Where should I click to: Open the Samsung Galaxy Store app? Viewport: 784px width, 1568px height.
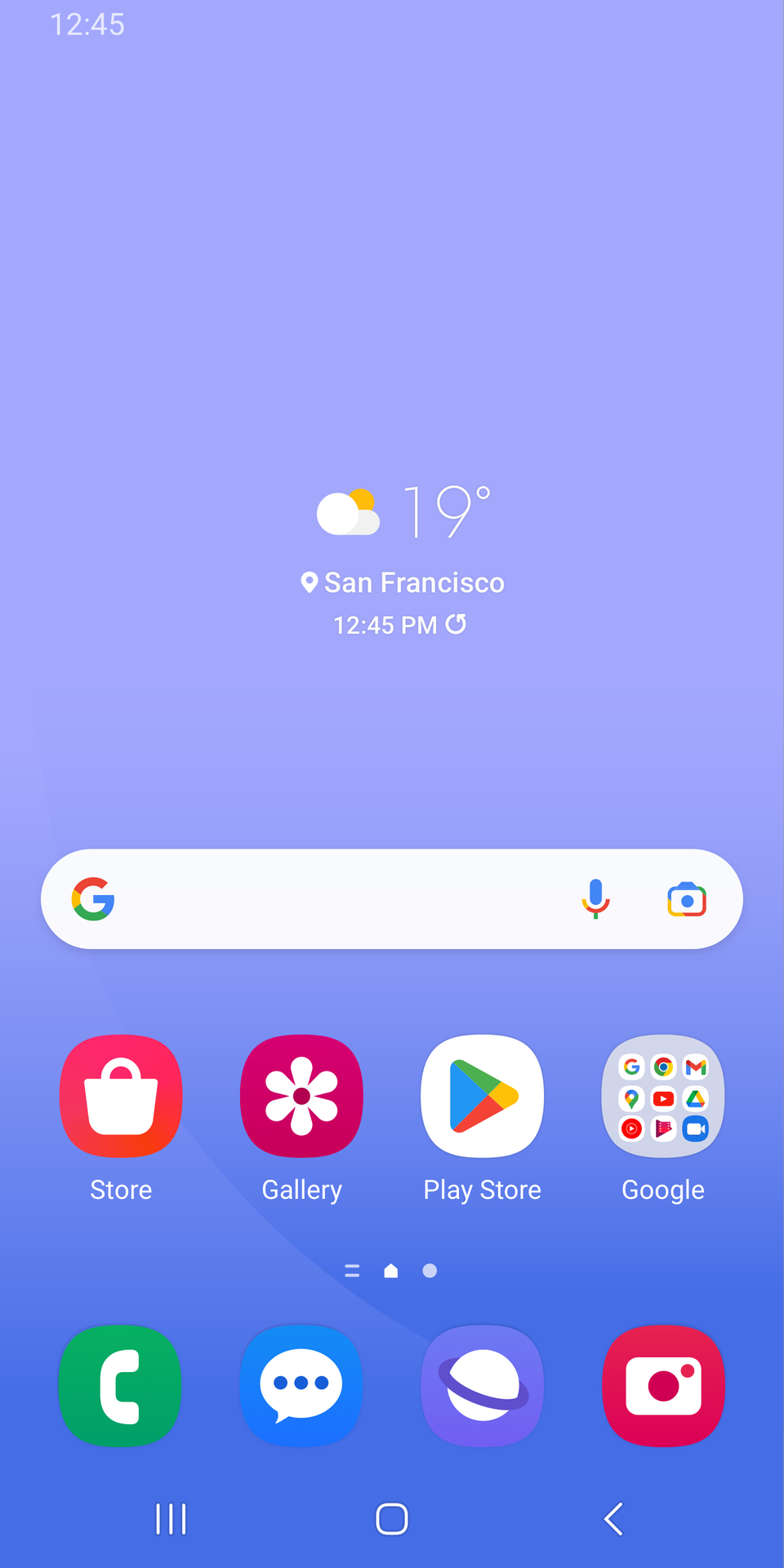(121, 1096)
